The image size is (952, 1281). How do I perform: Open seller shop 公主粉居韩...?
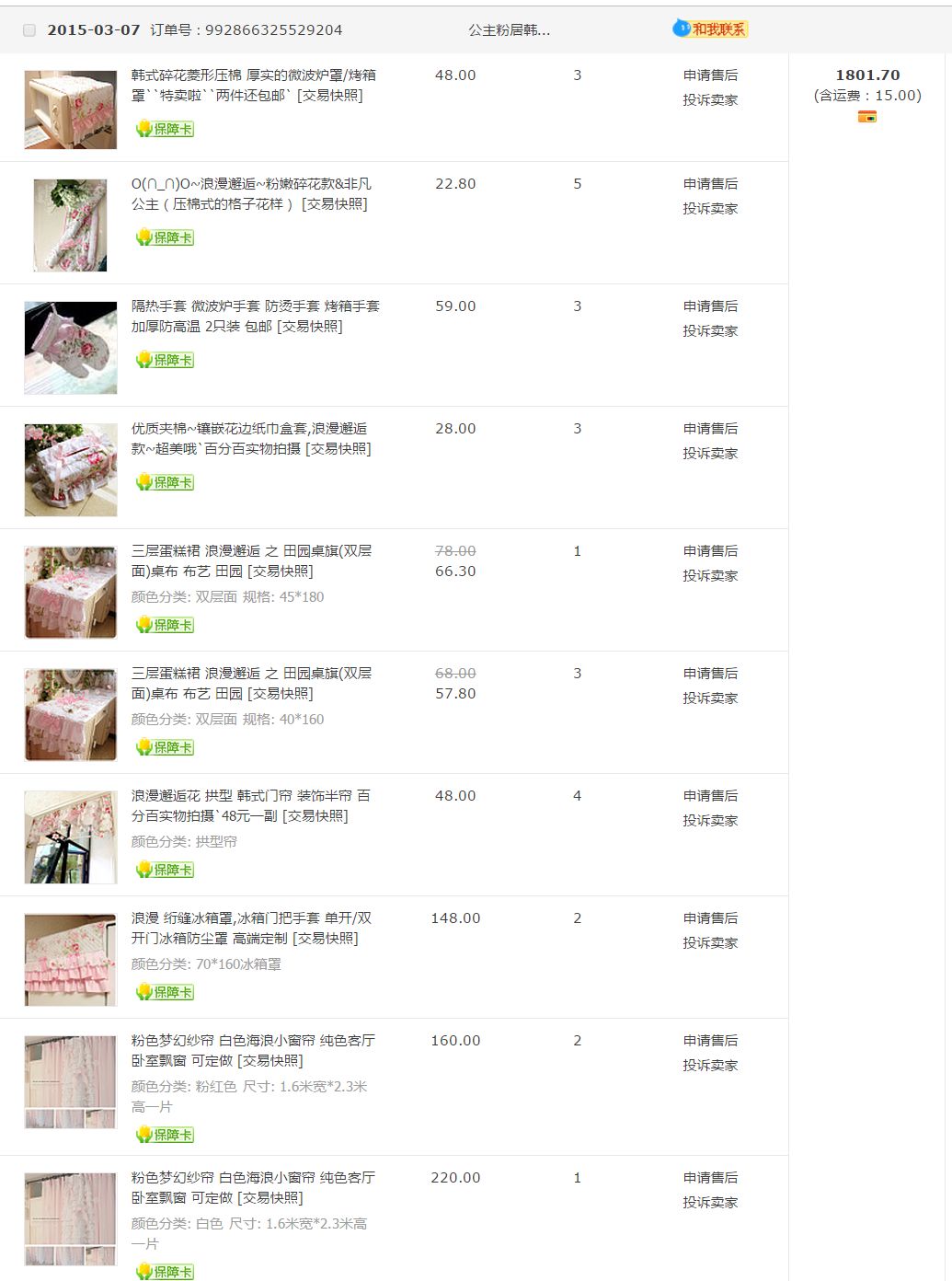click(x=509, y=30)
